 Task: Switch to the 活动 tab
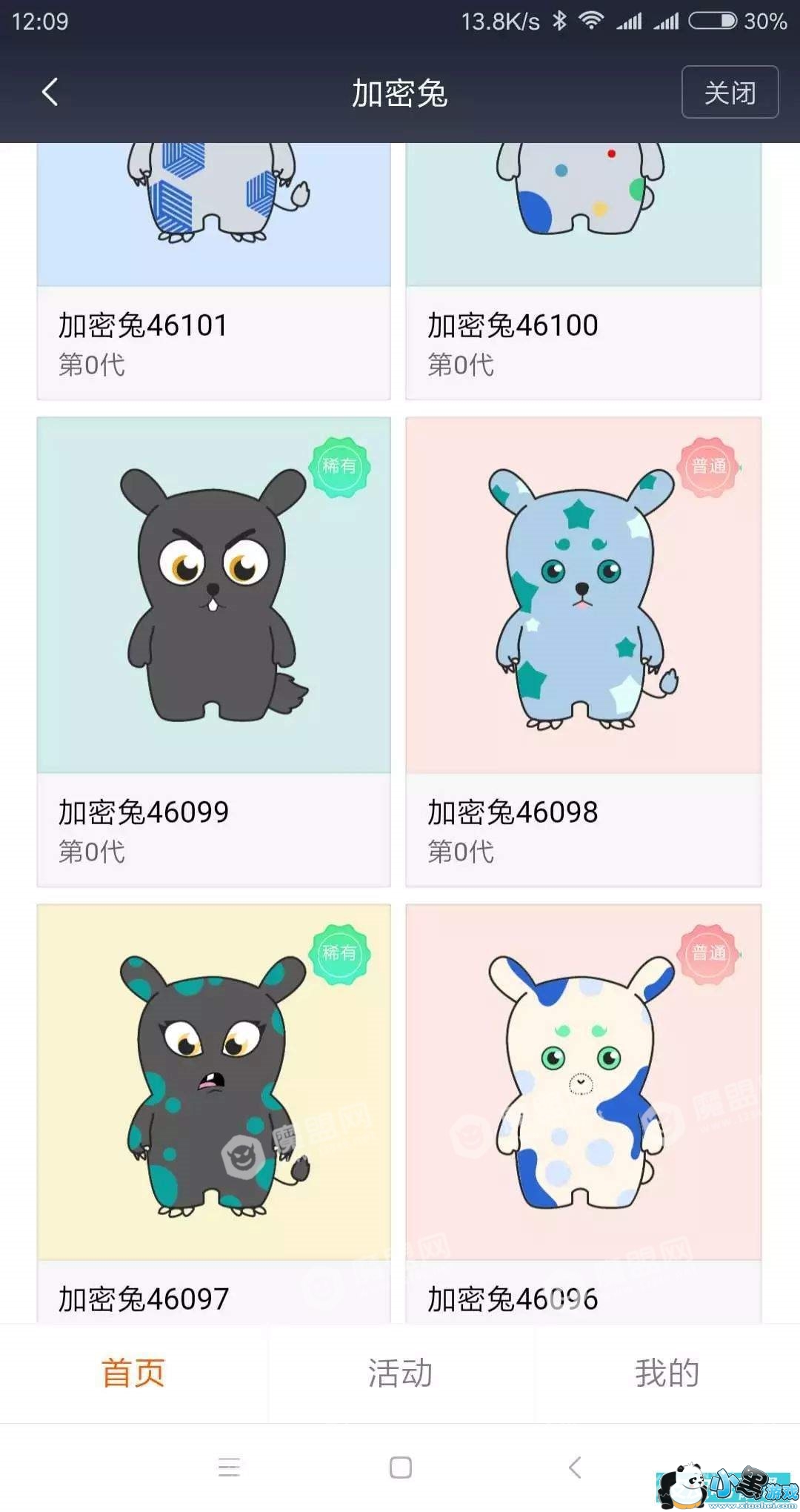click(x=400, y=1373)
